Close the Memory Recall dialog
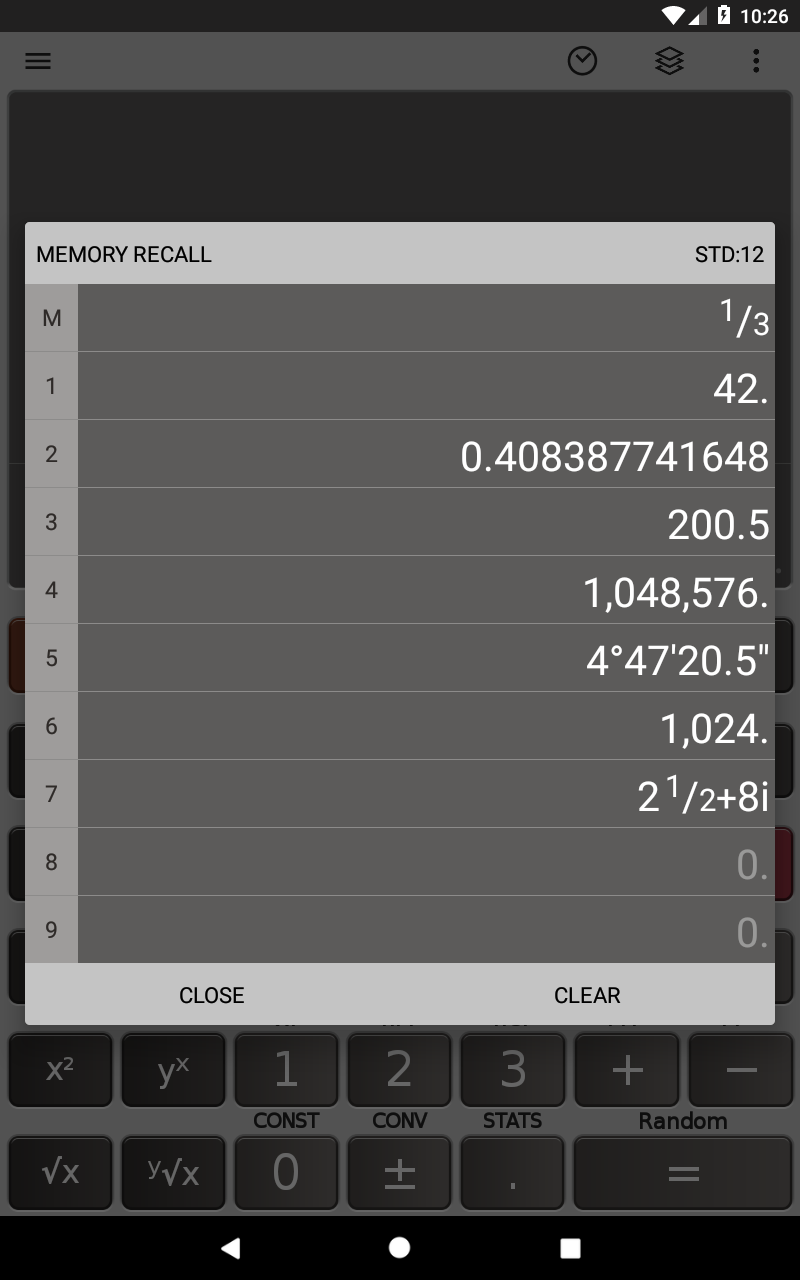 pyautogui.click(x=212, y=995)
